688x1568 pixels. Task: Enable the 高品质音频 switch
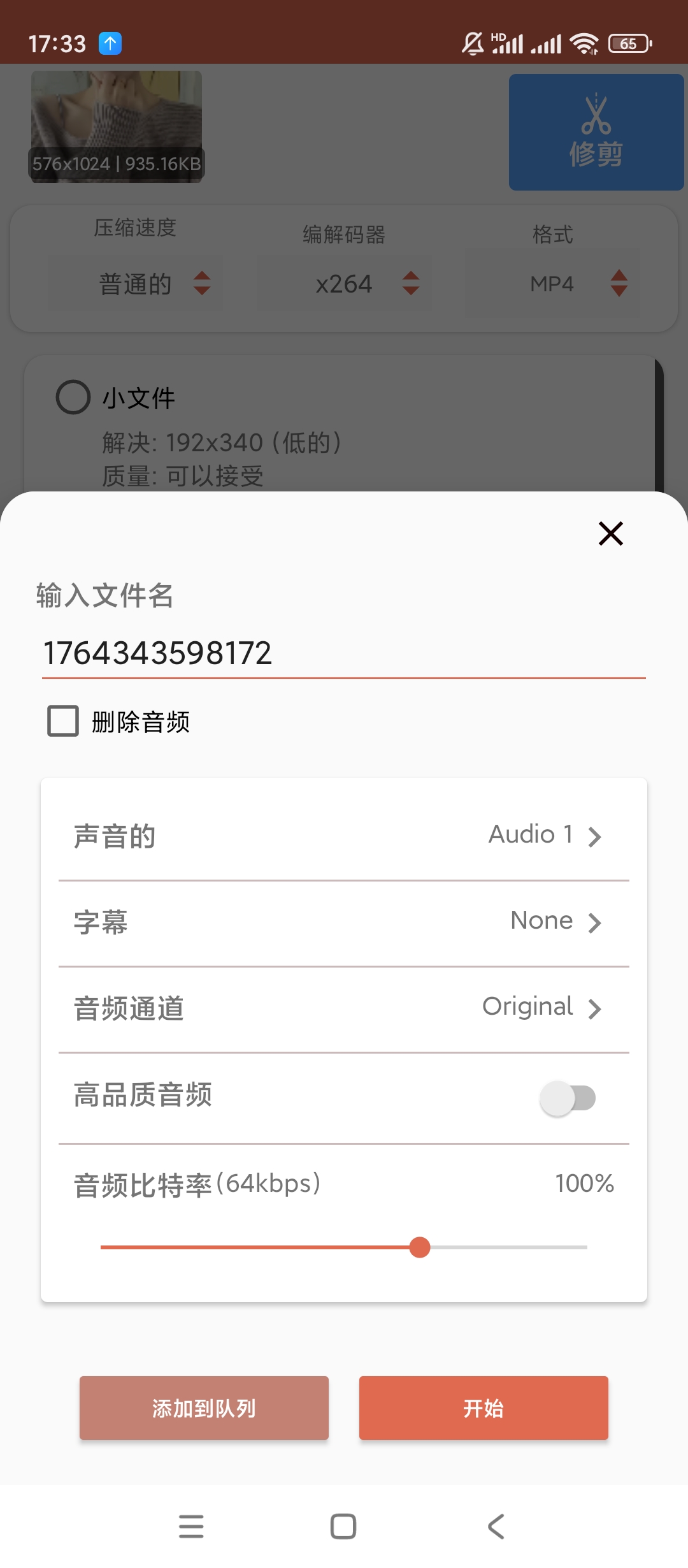pos(567,1098)
